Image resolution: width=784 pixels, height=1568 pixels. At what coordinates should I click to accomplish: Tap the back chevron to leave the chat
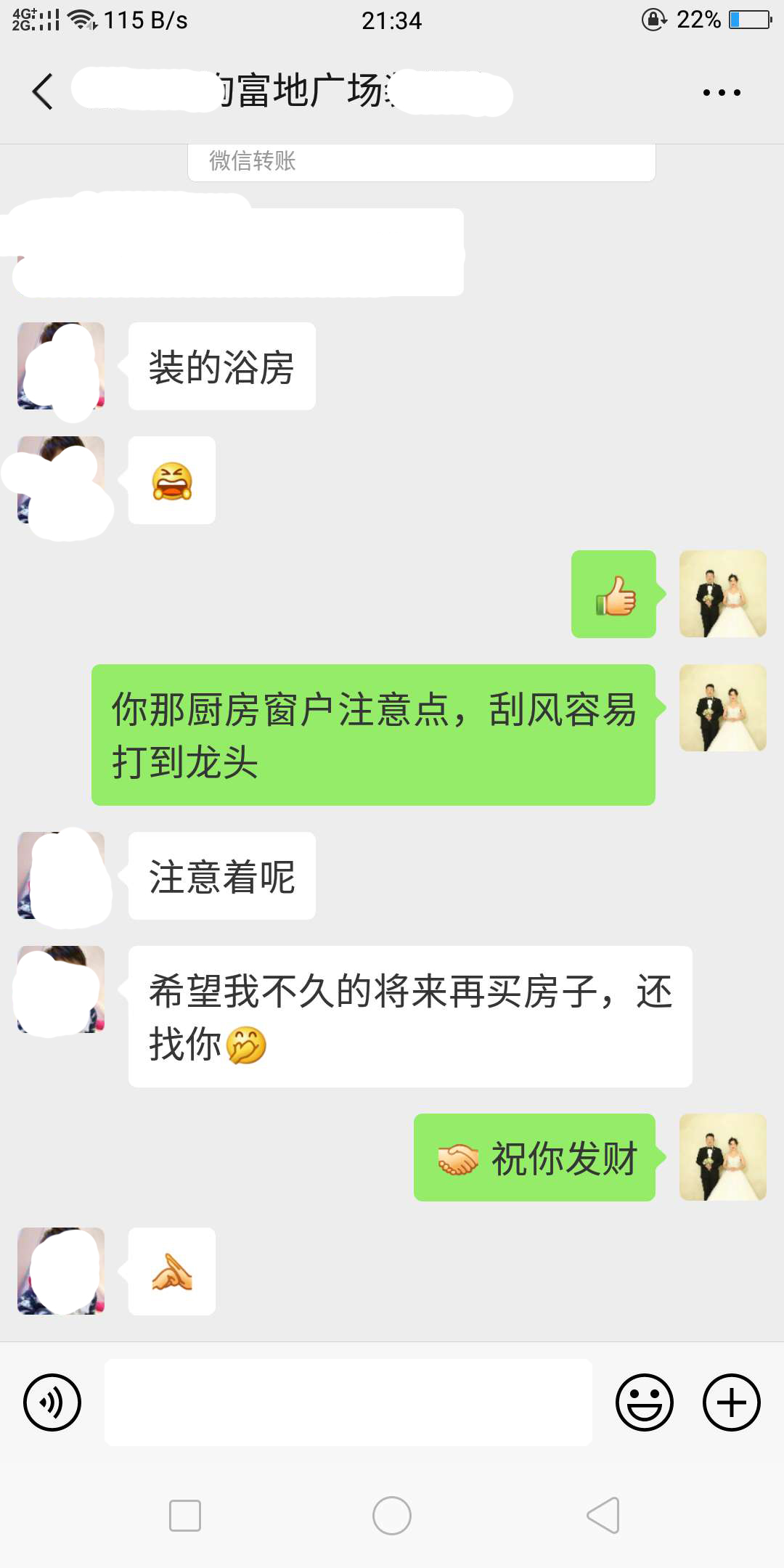click(x=42, y=91)
